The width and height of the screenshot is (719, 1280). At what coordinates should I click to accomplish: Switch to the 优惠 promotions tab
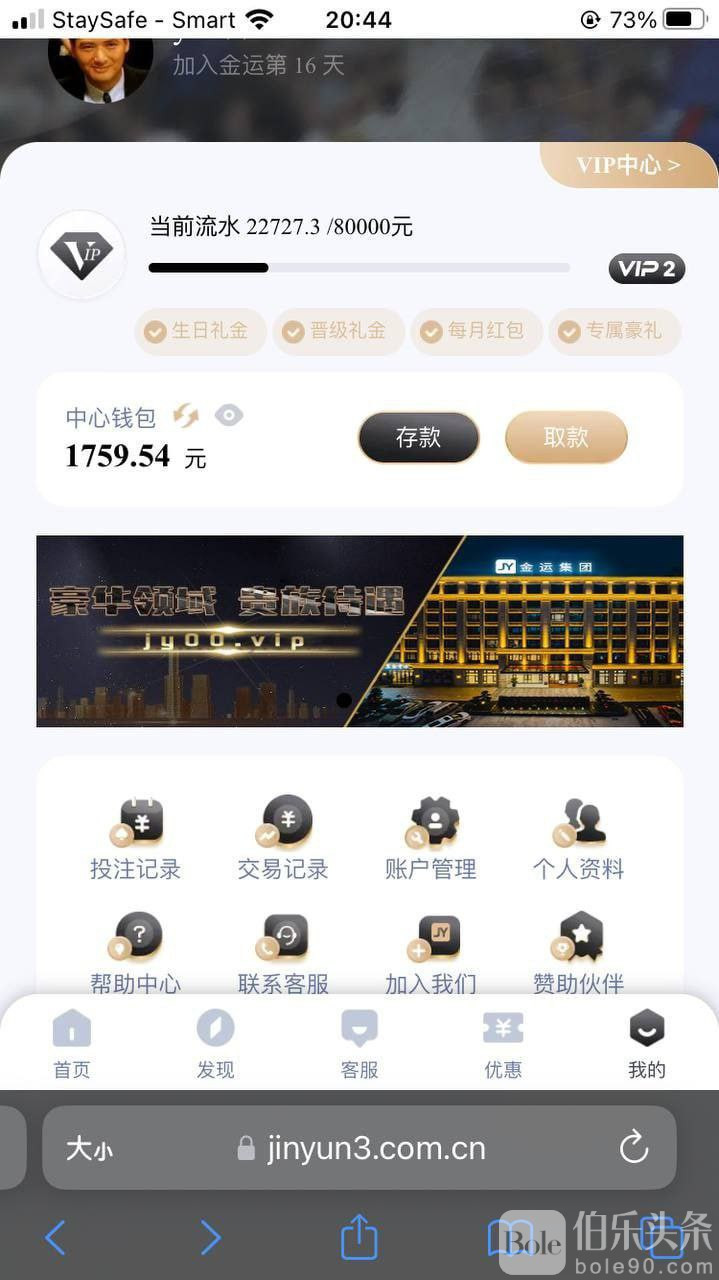click(503, 1044)
